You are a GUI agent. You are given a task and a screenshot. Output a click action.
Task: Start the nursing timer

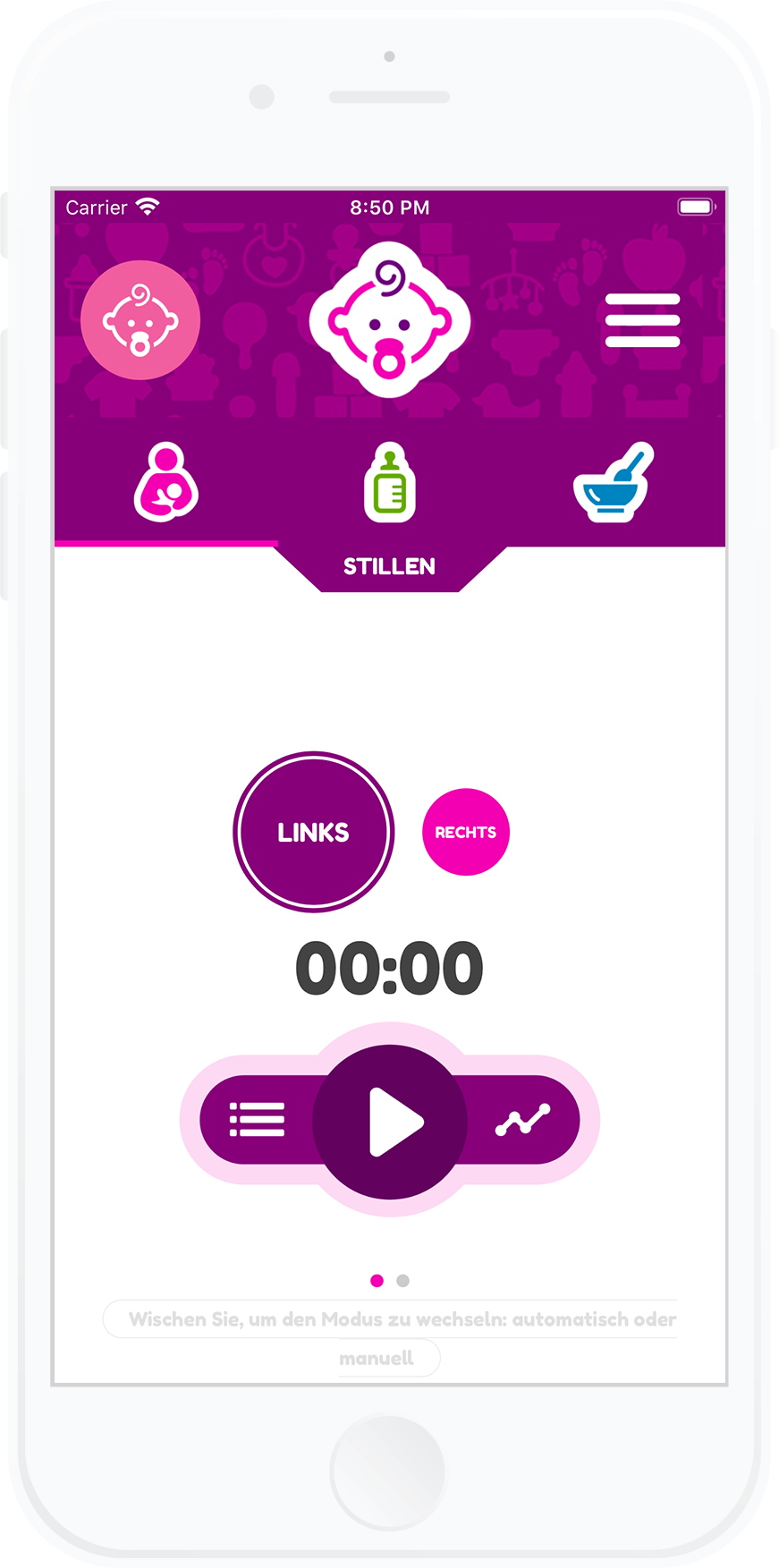pyautogui.click(x=390, y=1122)
